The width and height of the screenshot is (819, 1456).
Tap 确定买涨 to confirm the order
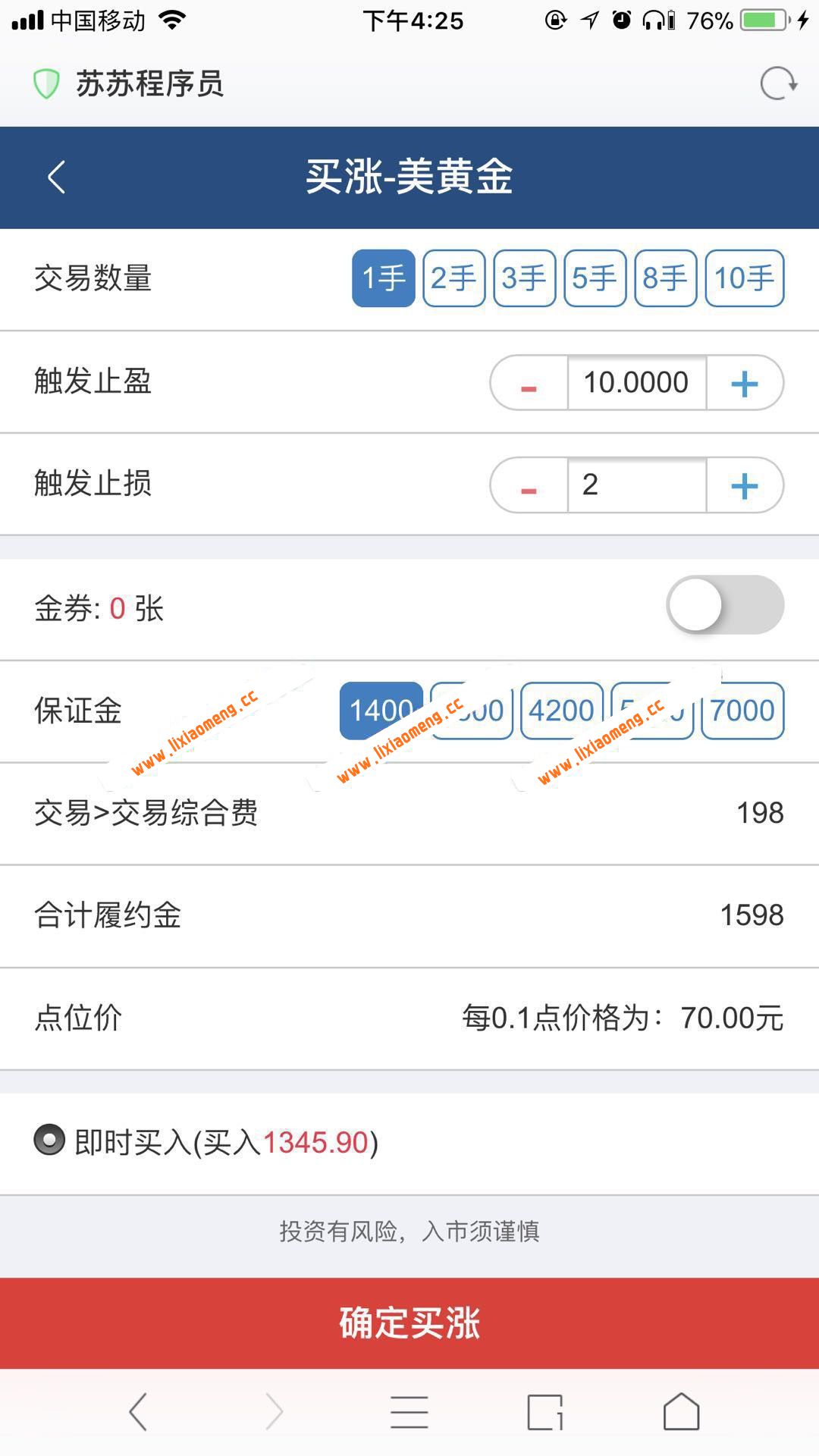(x=409, y=1323)
